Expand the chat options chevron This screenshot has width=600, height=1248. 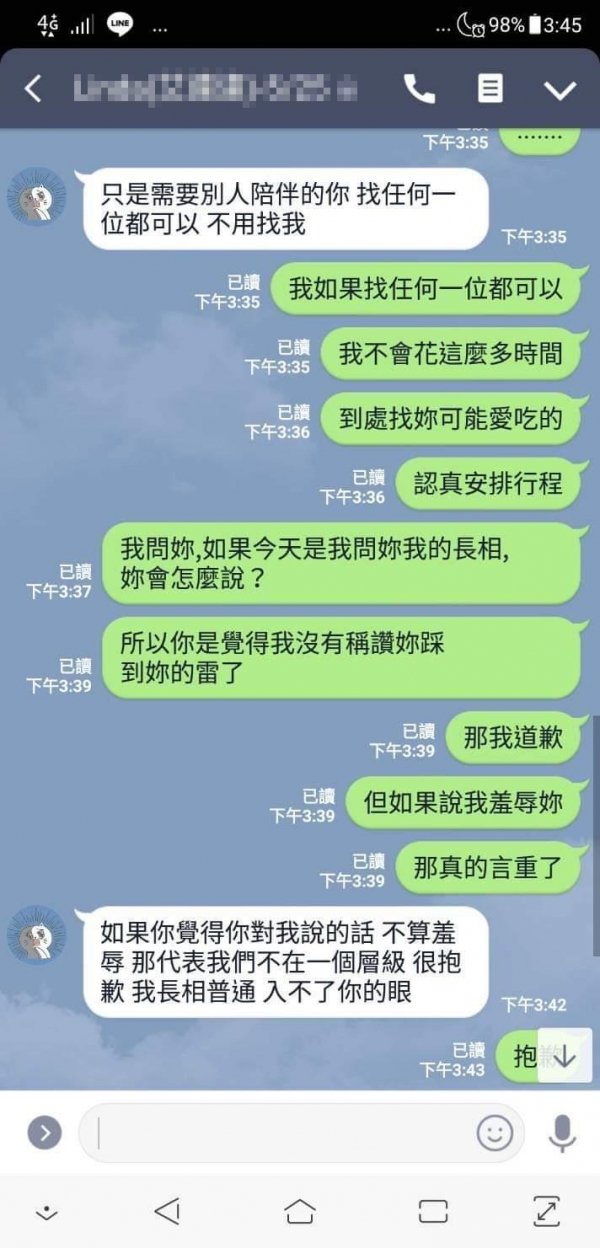coord(559,89)
